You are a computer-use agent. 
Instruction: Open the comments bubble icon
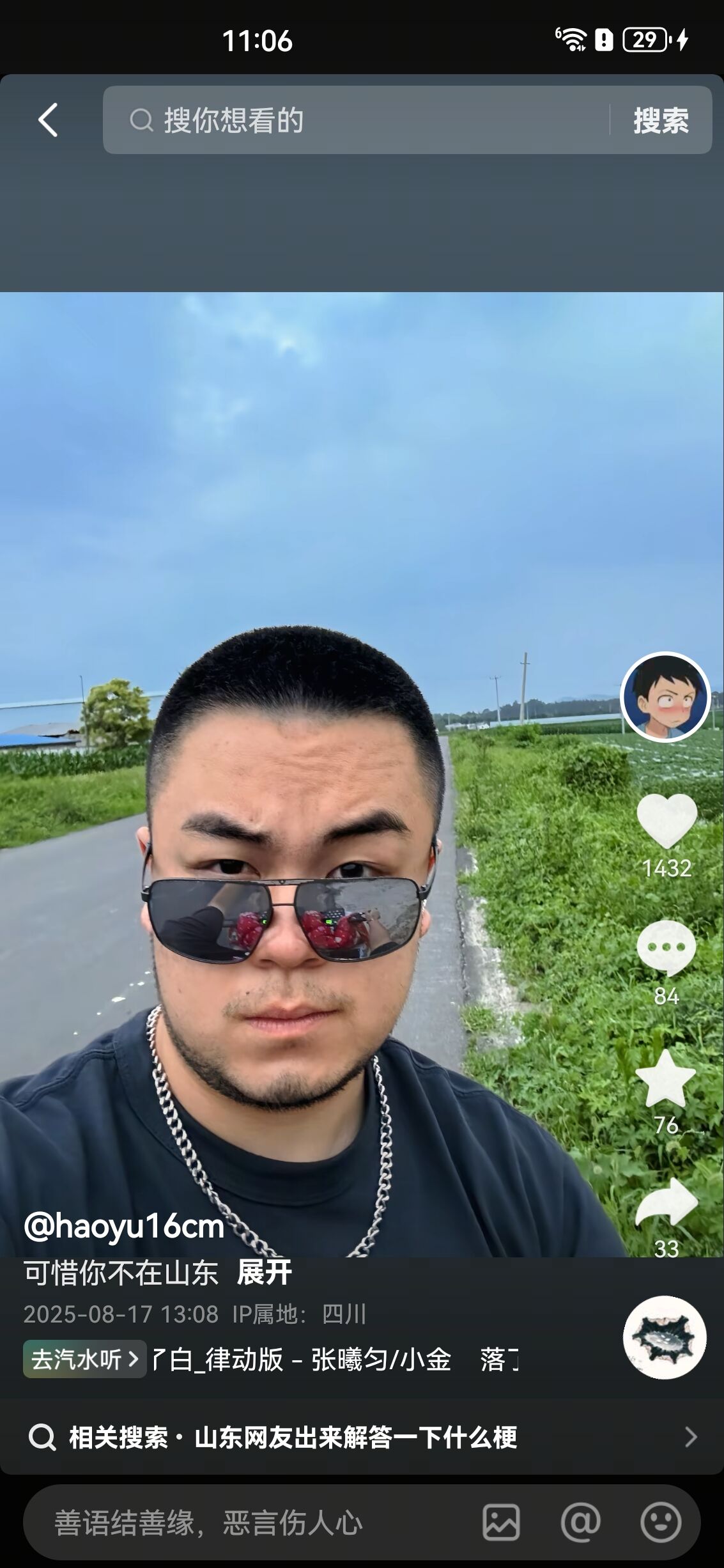(666, 947)
